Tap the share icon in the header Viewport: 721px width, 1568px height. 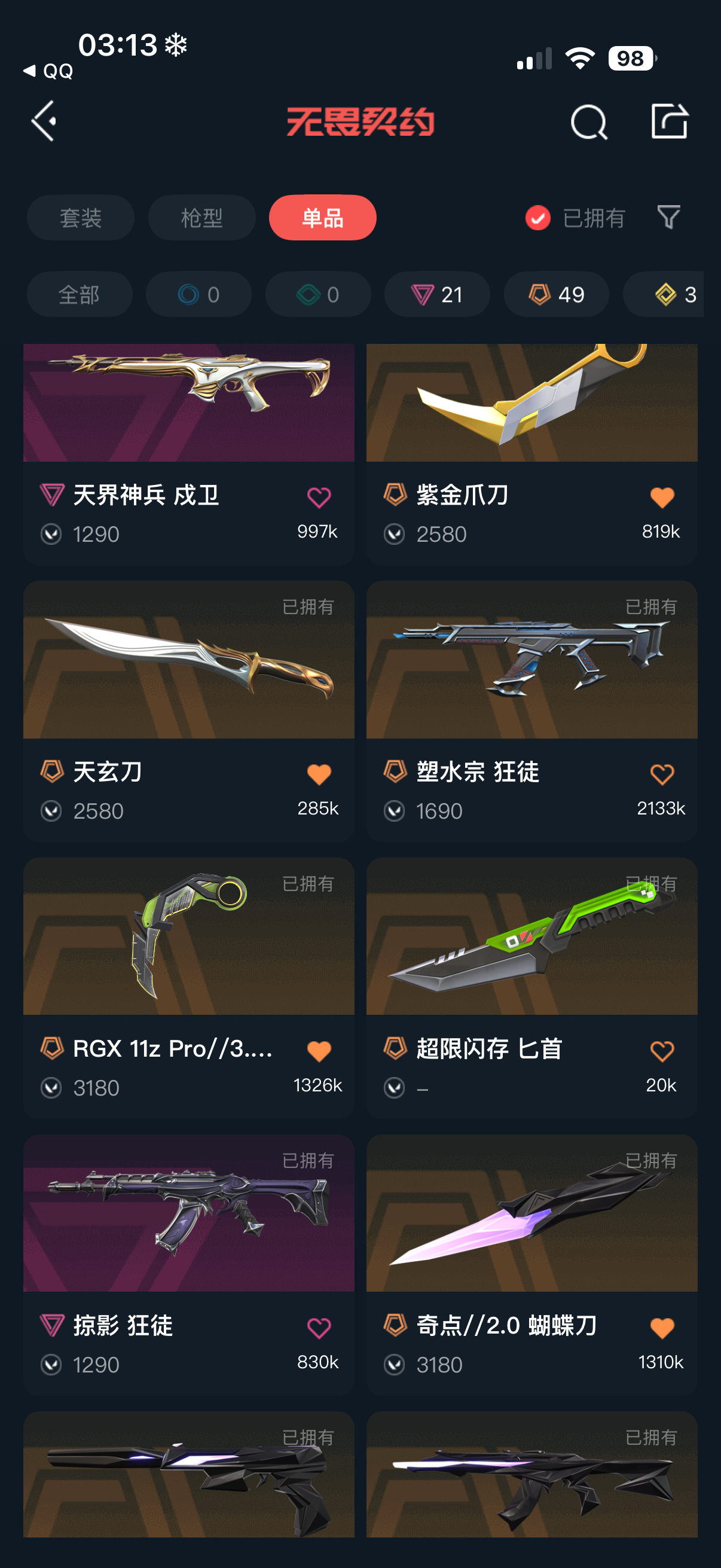668,121
